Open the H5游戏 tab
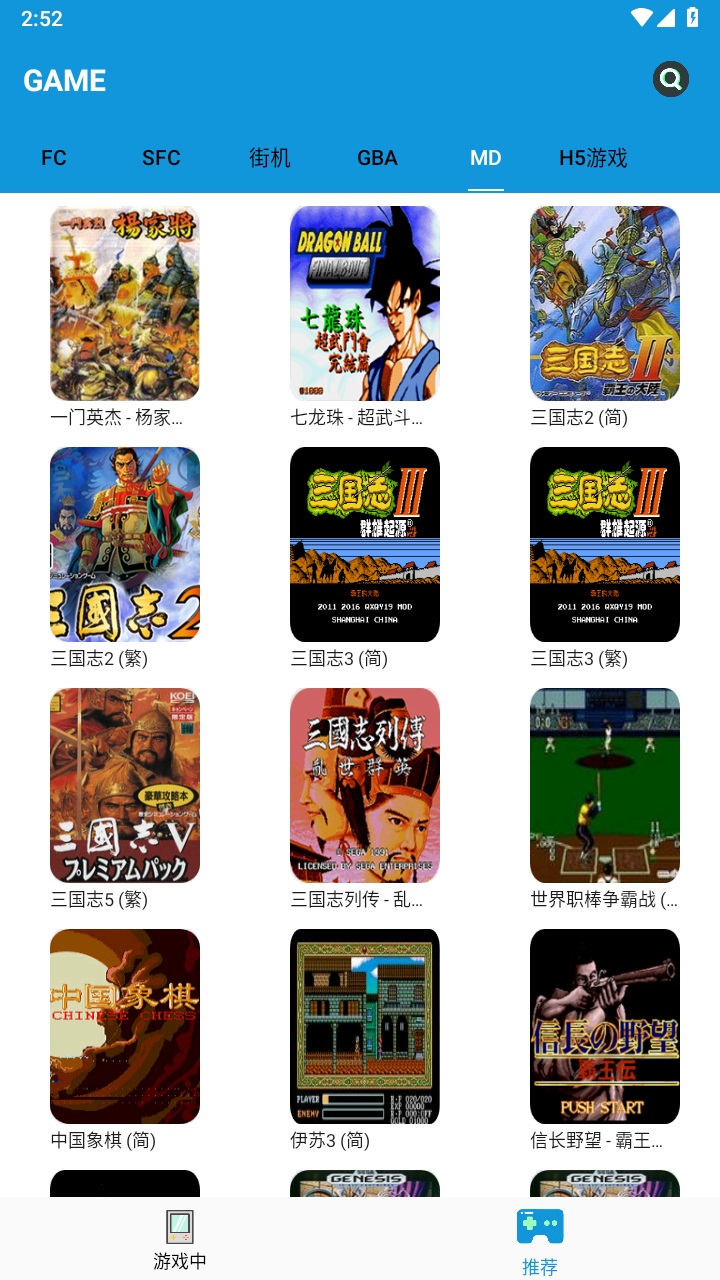The width and height of the screenshot is (720, 1280). [x=592, y=157]
